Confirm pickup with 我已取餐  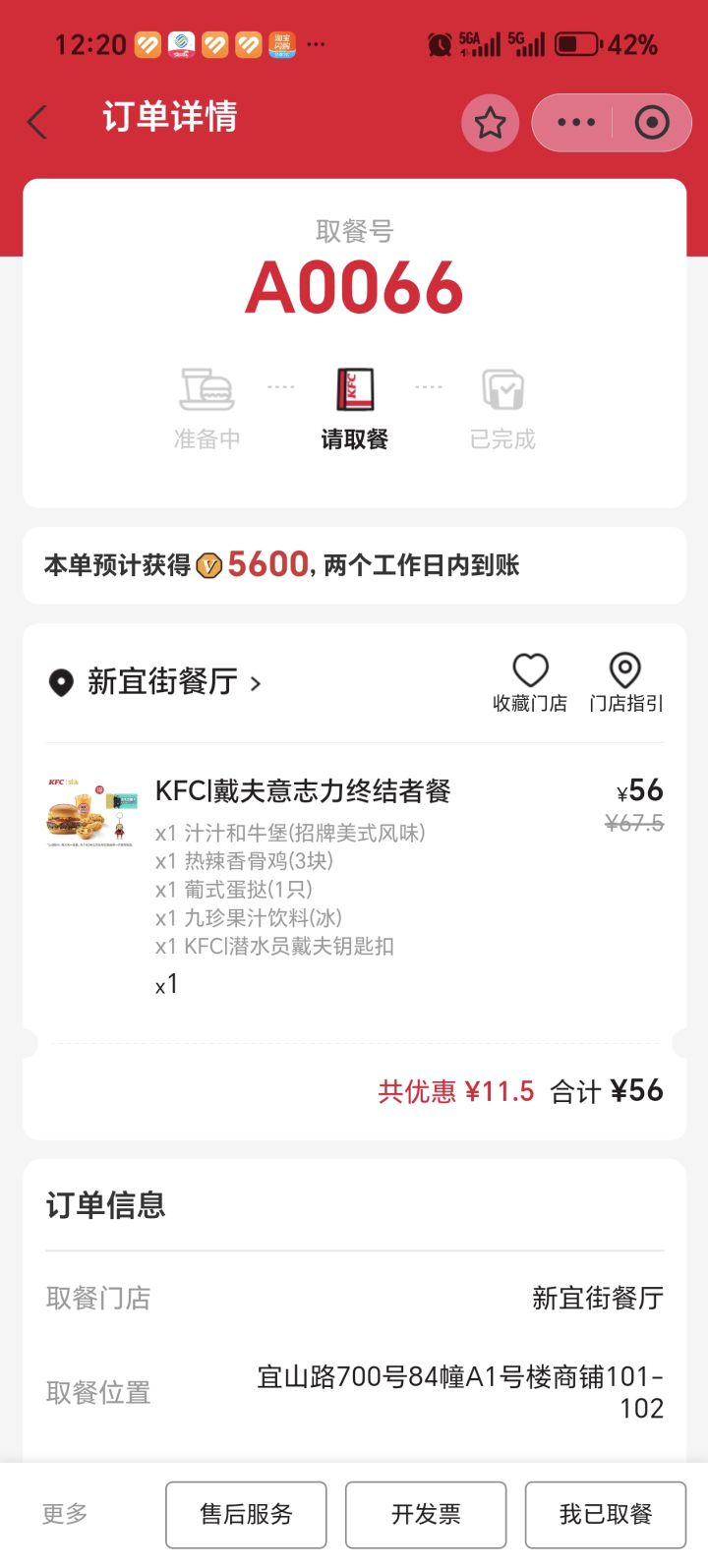pyautogui.click(x=606, y=1514)
